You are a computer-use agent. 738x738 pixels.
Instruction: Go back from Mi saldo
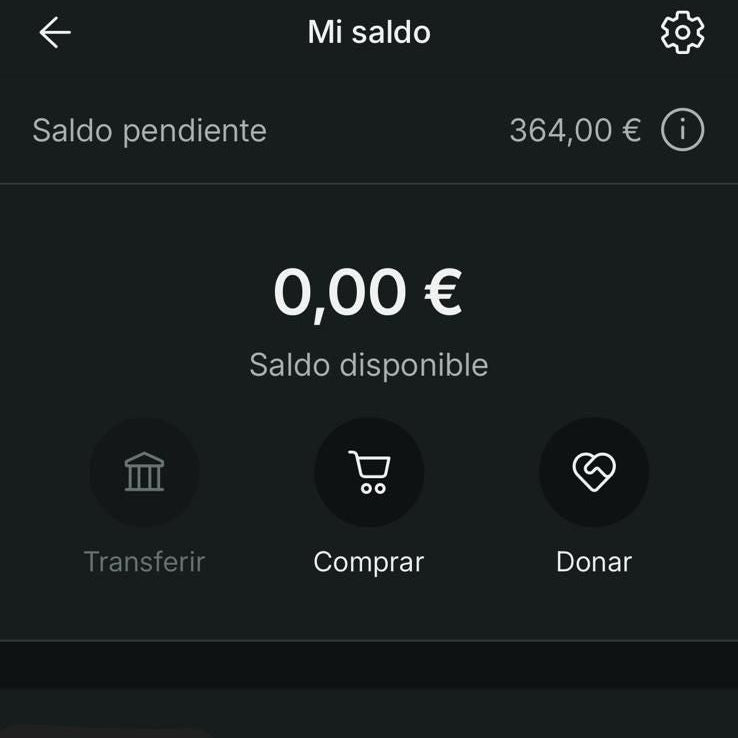click(55, 33)
